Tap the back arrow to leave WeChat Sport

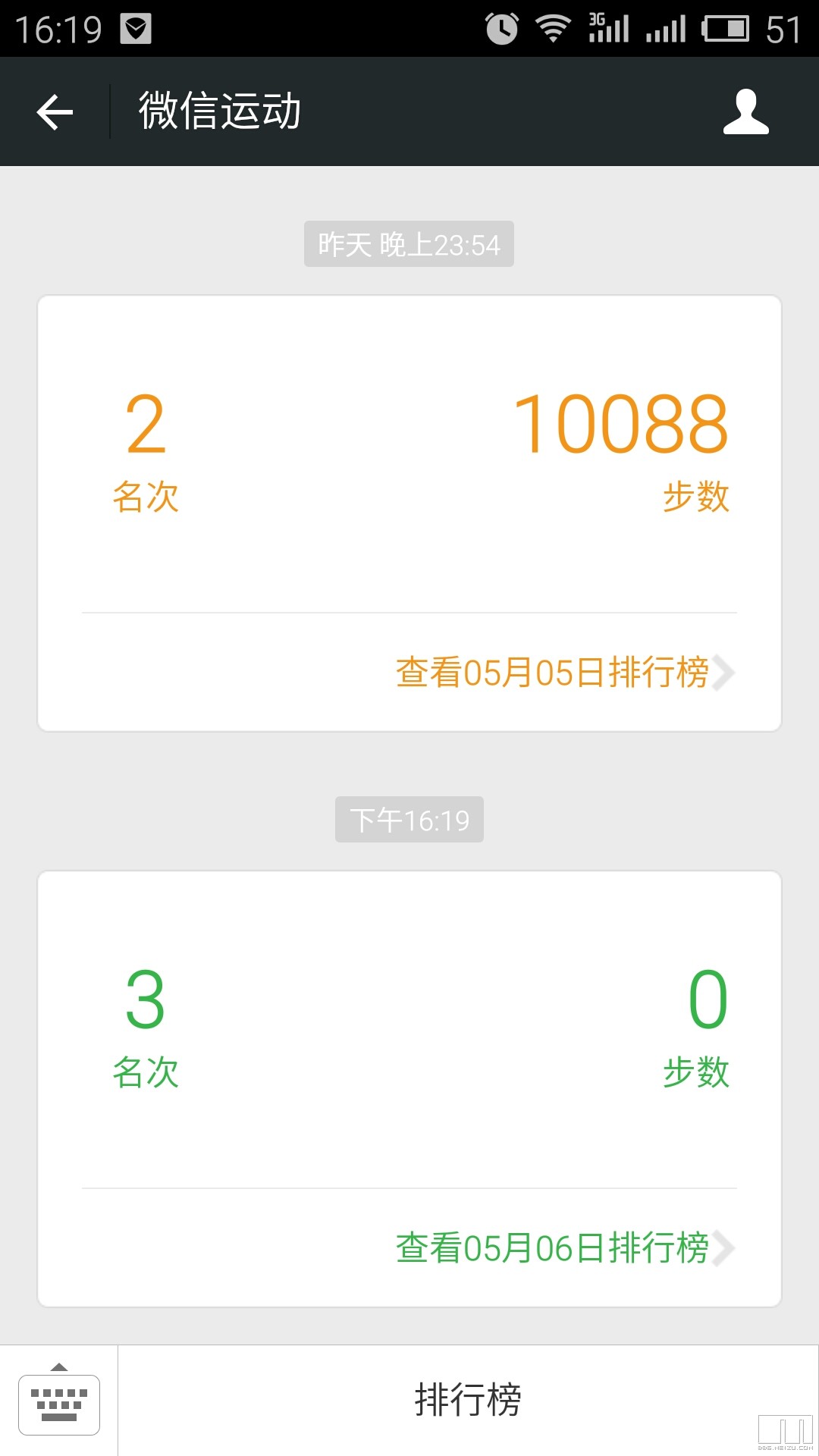point(55,111)
